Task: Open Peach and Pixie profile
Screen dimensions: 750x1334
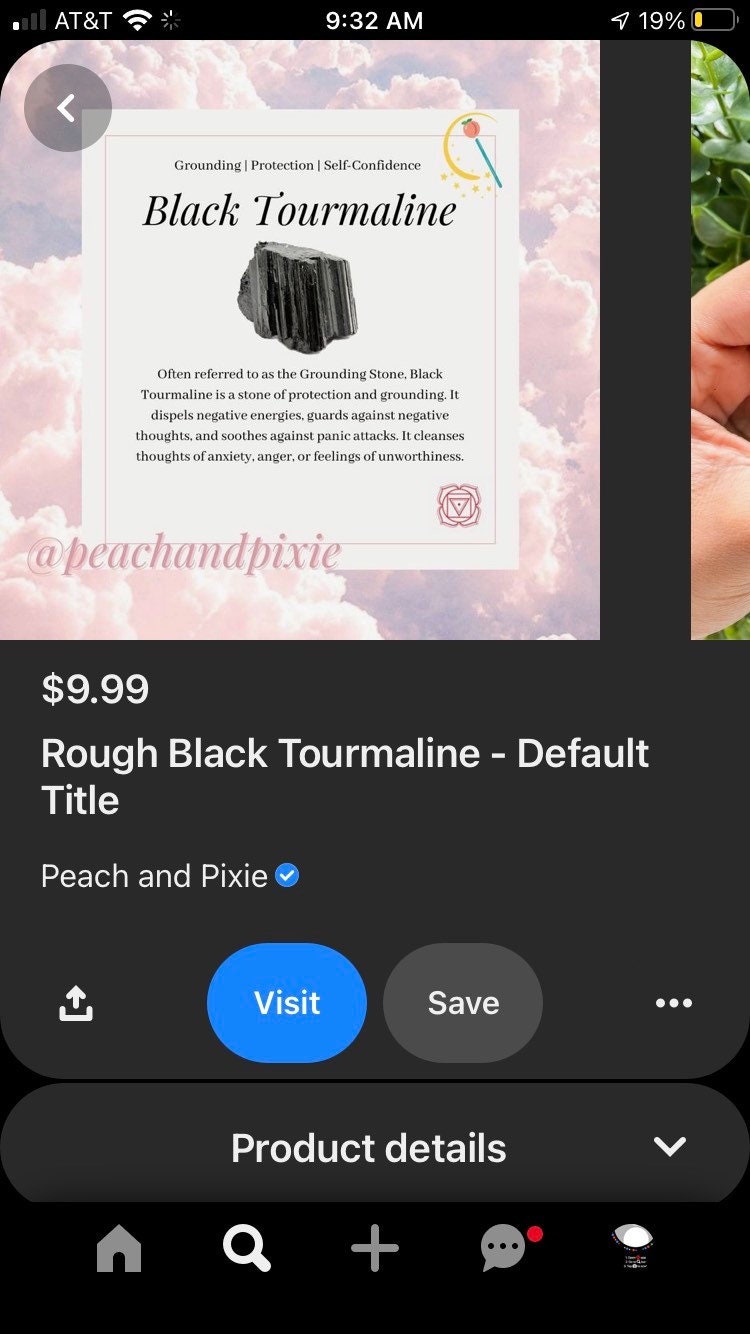Action: click(155, 876)
